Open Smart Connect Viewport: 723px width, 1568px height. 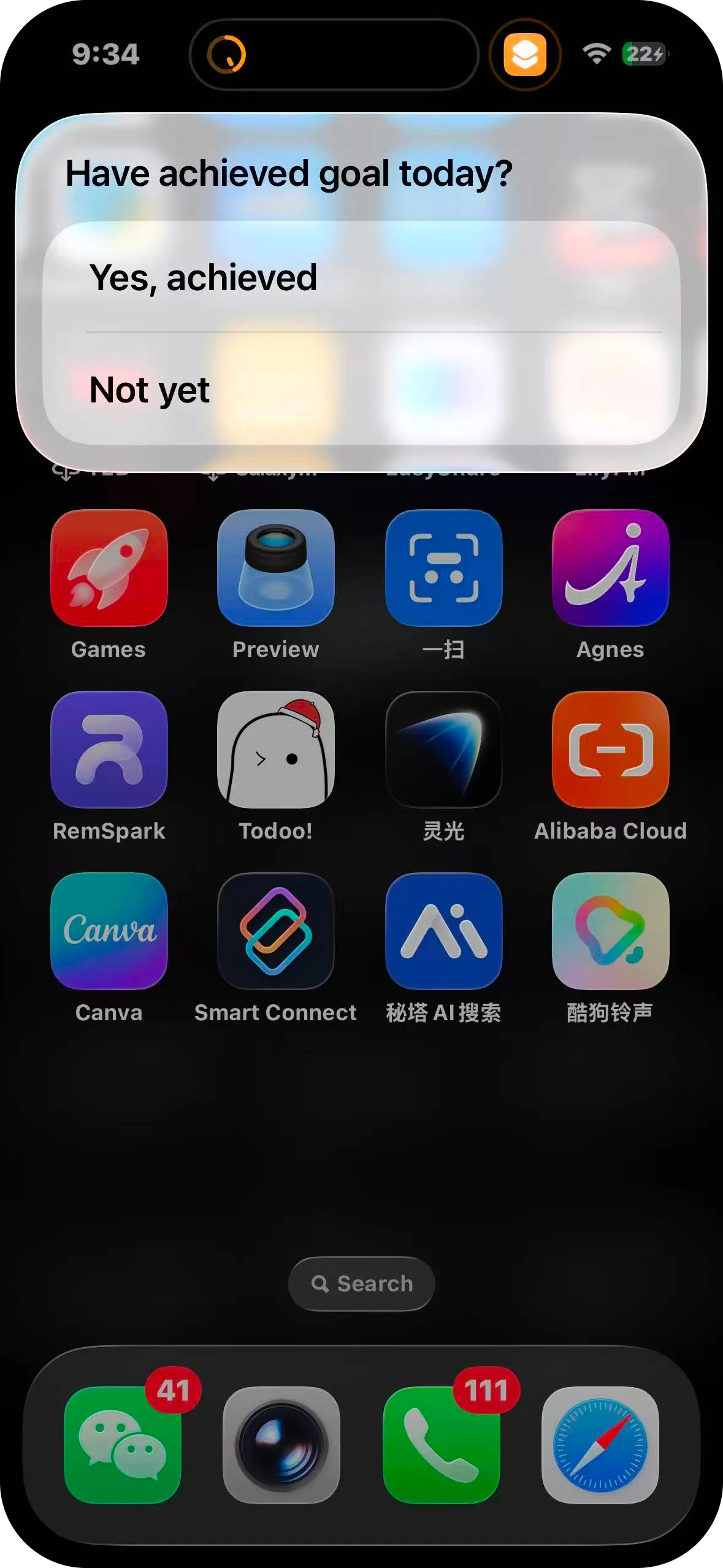[x=276, y=931]
